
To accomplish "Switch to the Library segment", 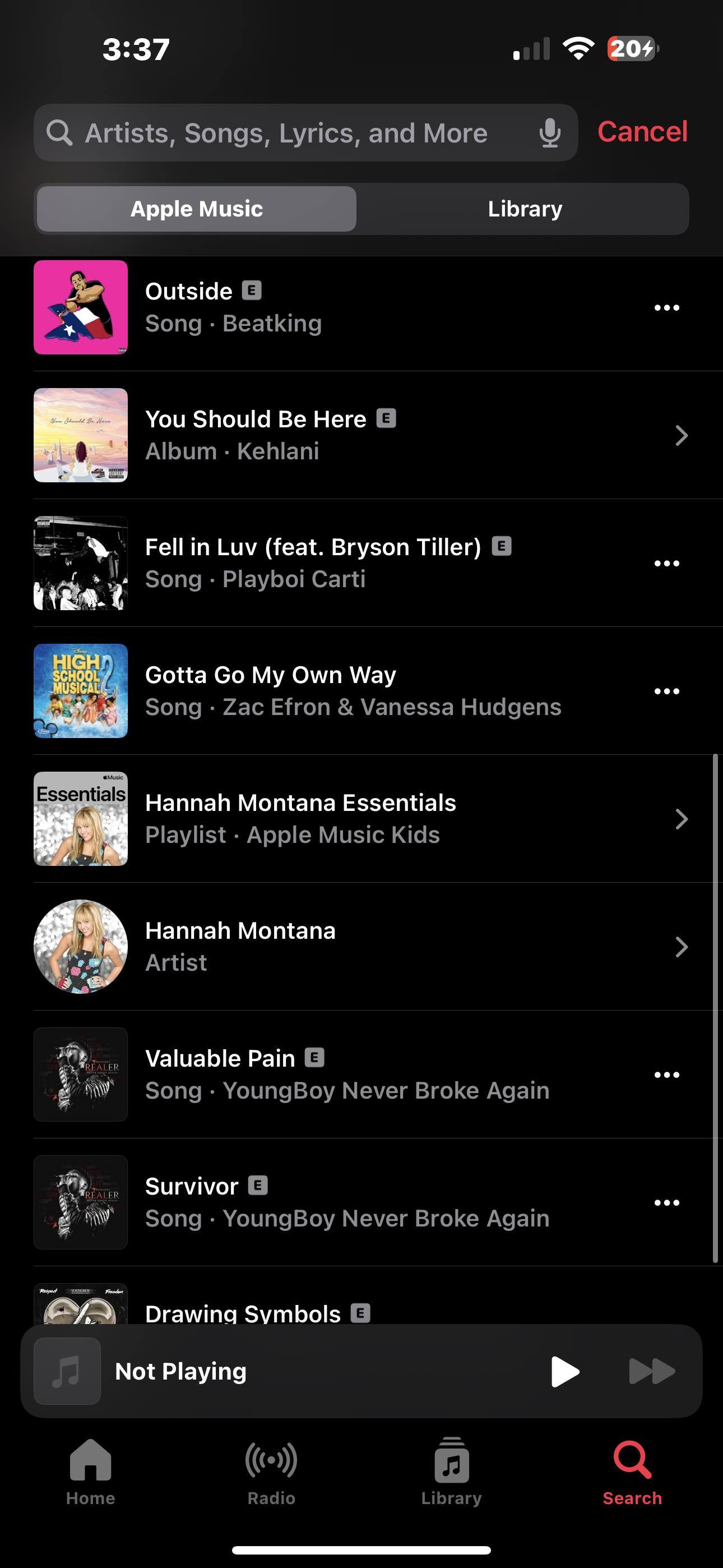I will pyautogui.click(x=524, y=209).
